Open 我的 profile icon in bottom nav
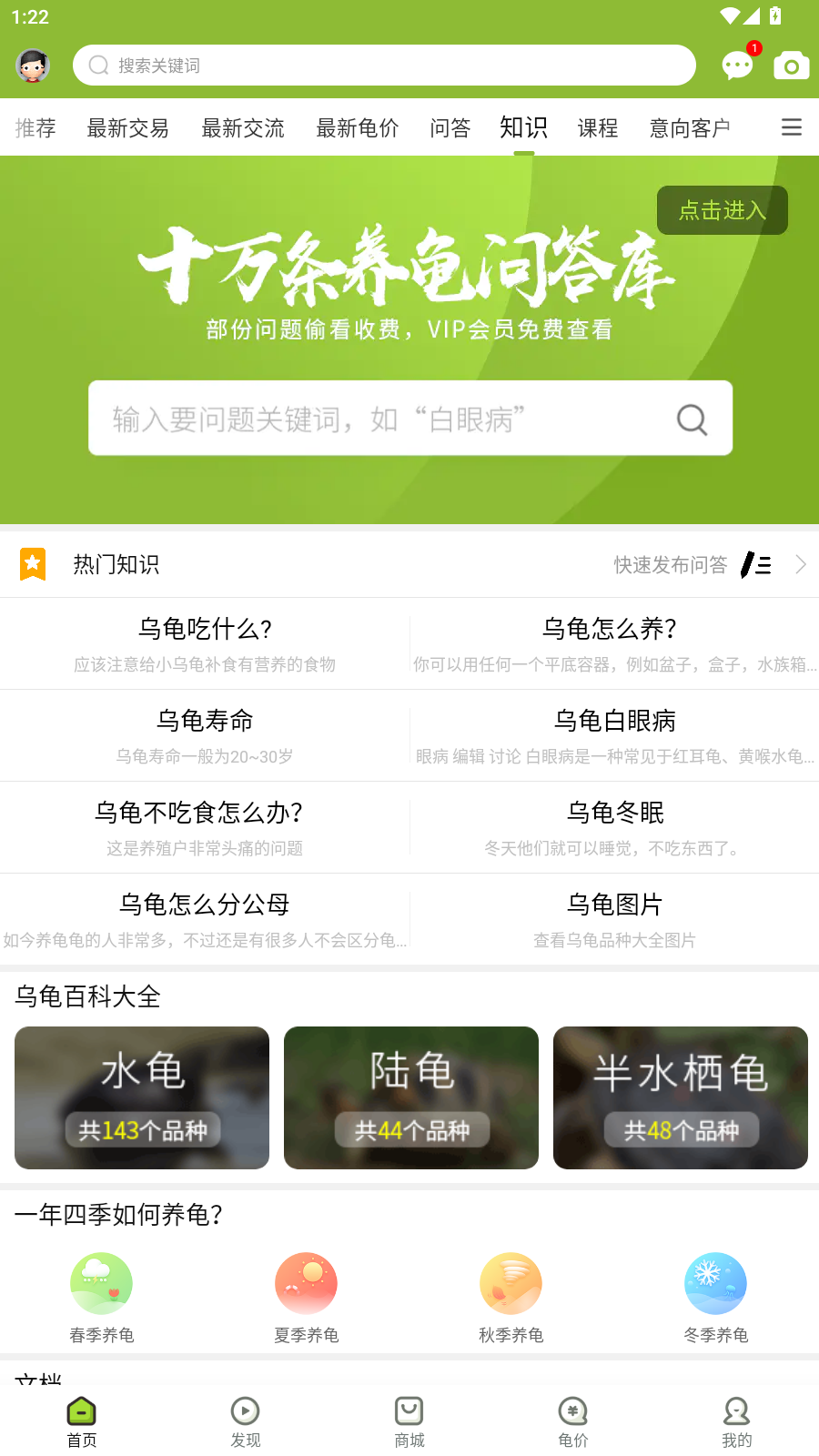The image size is (819, 1456). (736, 1411)
